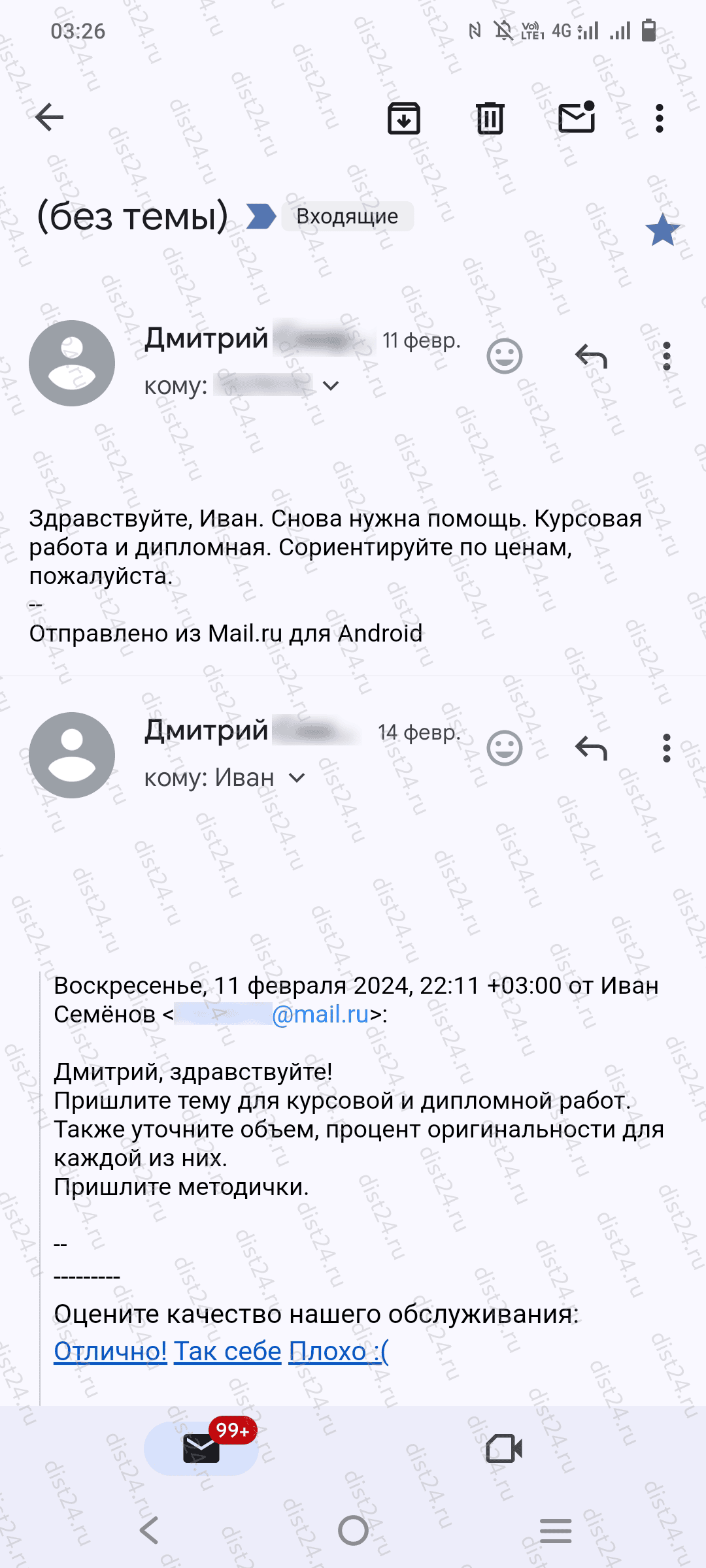Delete this conversation with trash icon
Image resolution: width=706 pixels, height=1568 pixels.
(x=490, y=118)
